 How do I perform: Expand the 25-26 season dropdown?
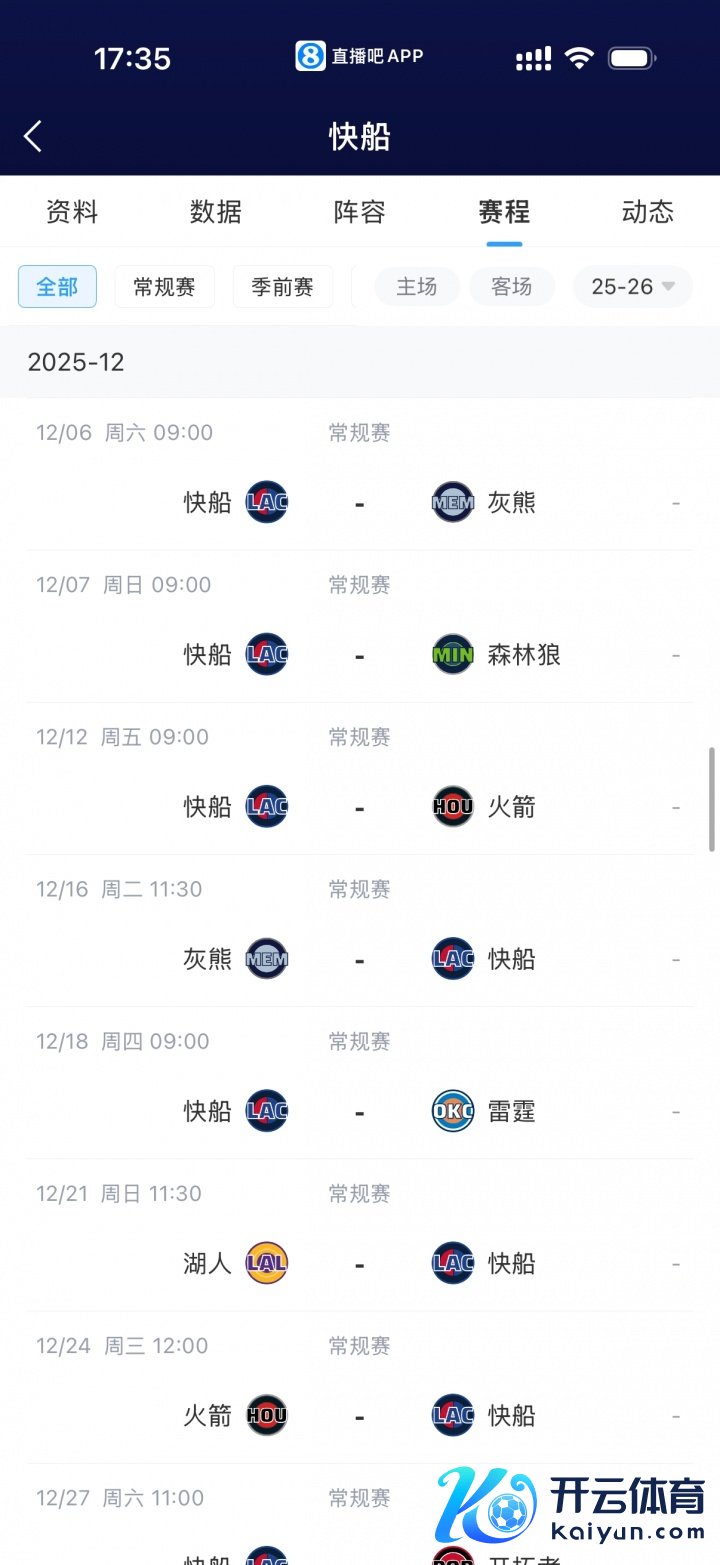coord(632,287)
